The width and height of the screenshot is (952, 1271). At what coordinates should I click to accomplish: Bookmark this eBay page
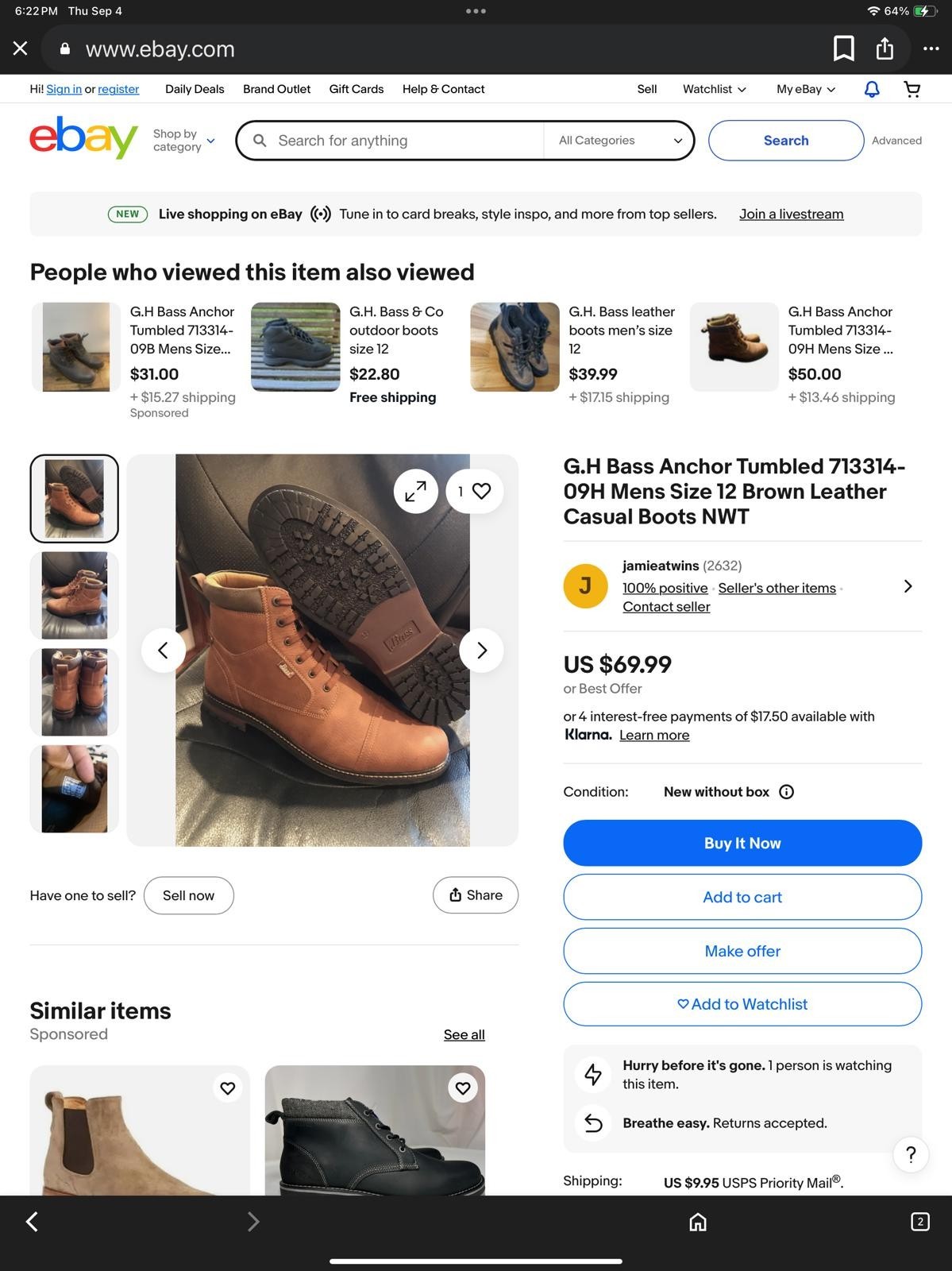[x=843, y=48]
